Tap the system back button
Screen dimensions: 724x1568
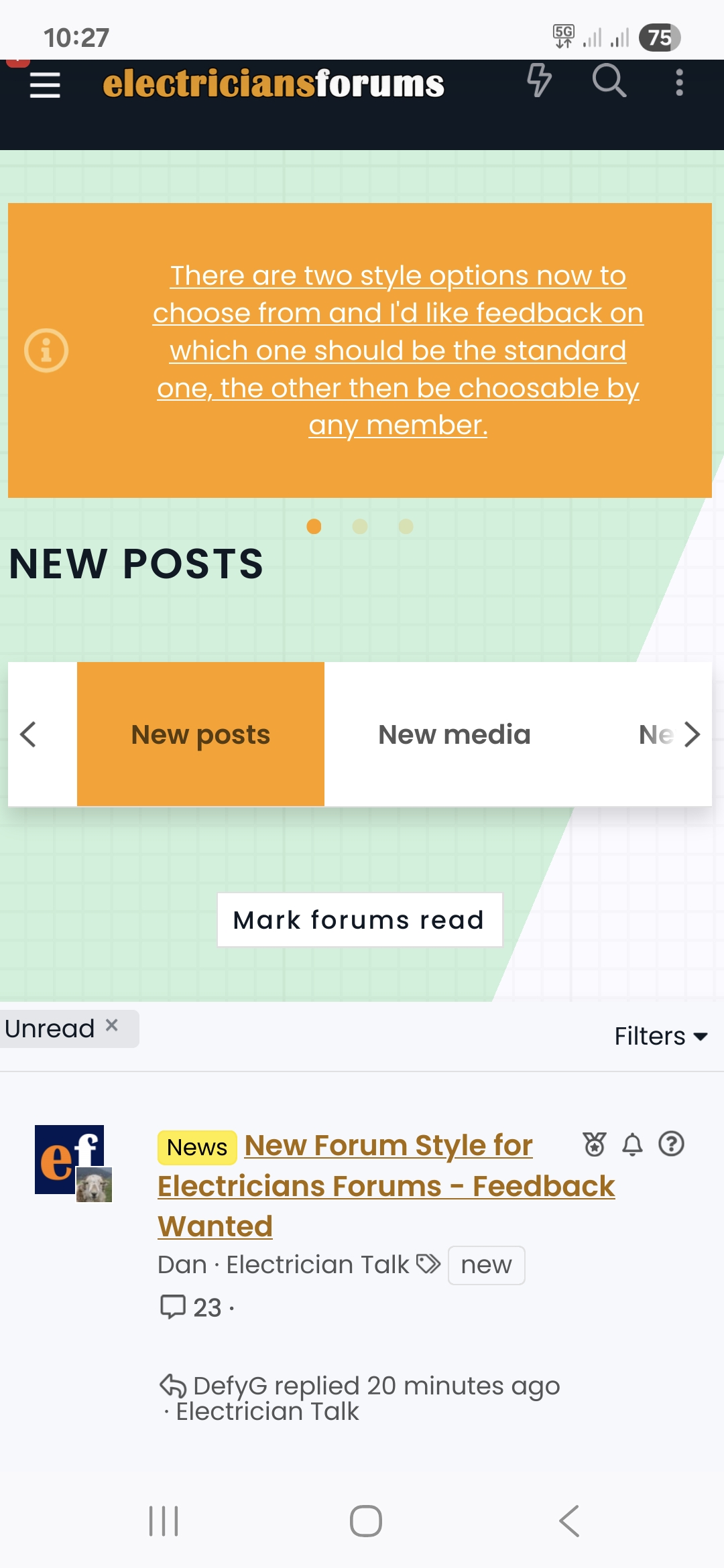pyautogui.click(x=569, y=1520)
